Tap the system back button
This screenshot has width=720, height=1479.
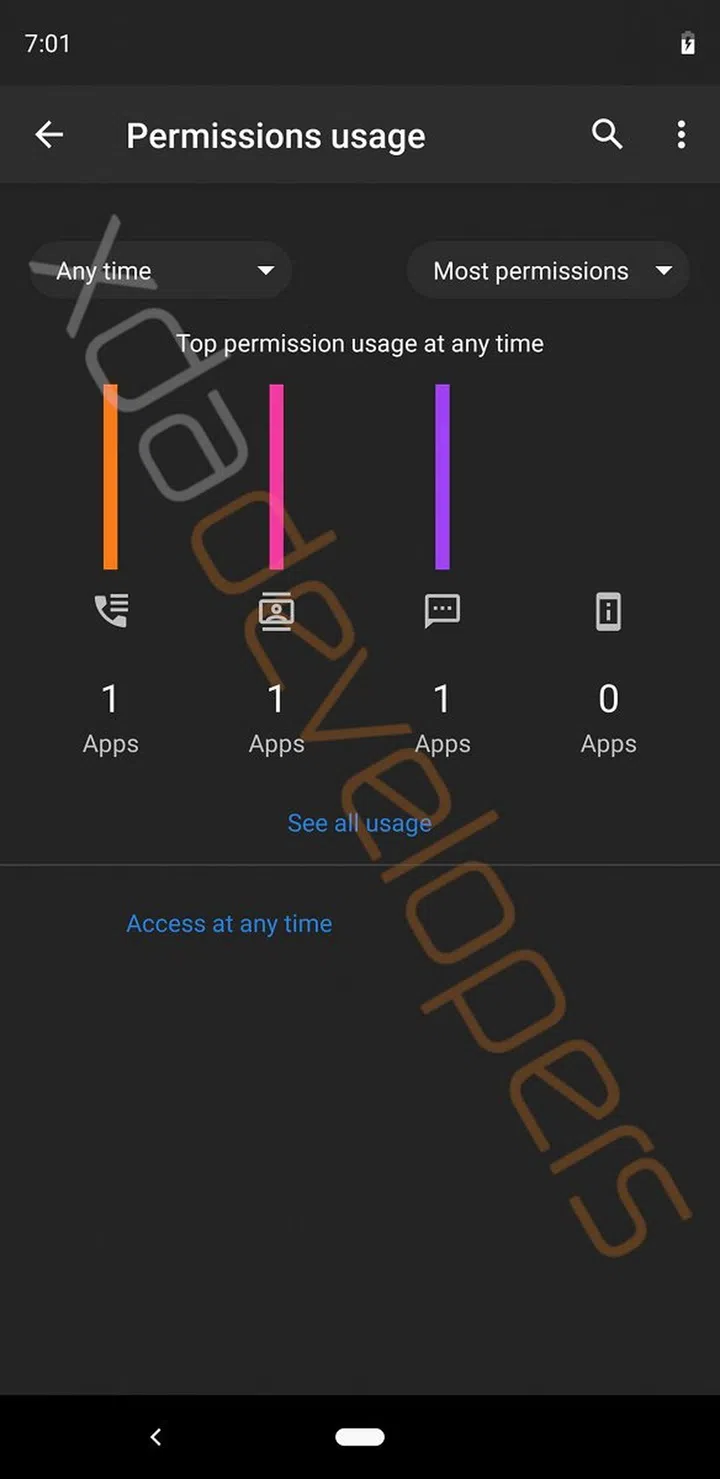155,1437
